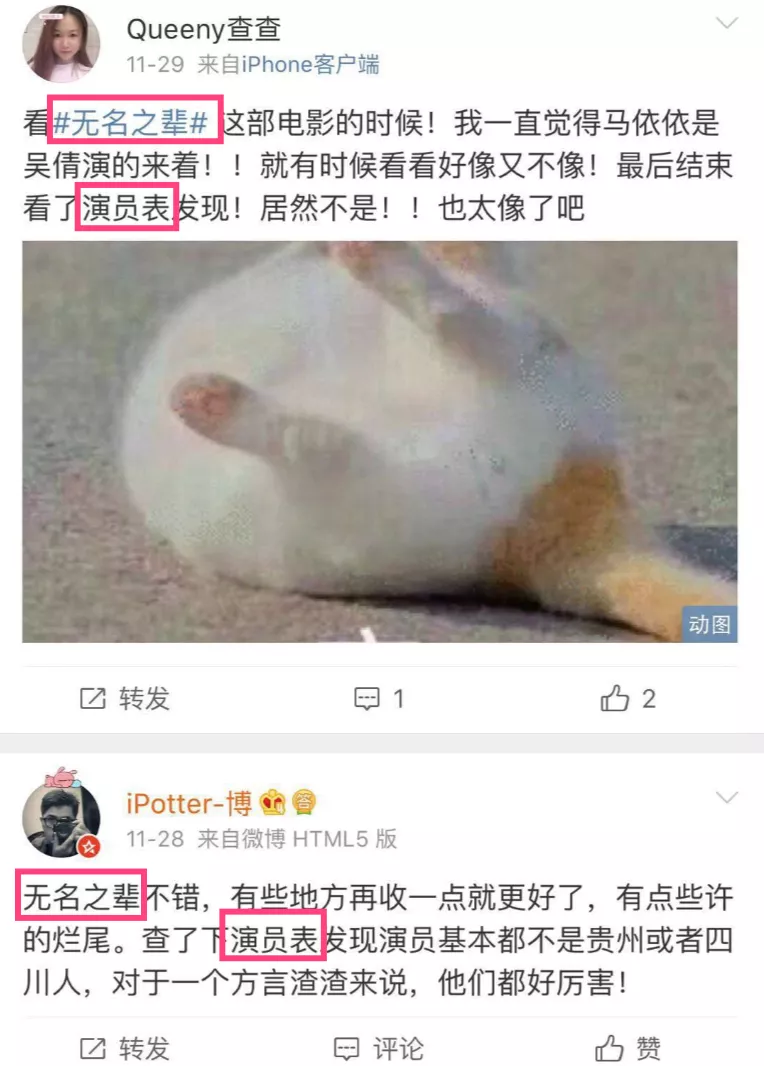Repost iPotter-博's post with 转发
The height and width of the screenshot is (1066, 764).
point(125,1048)
